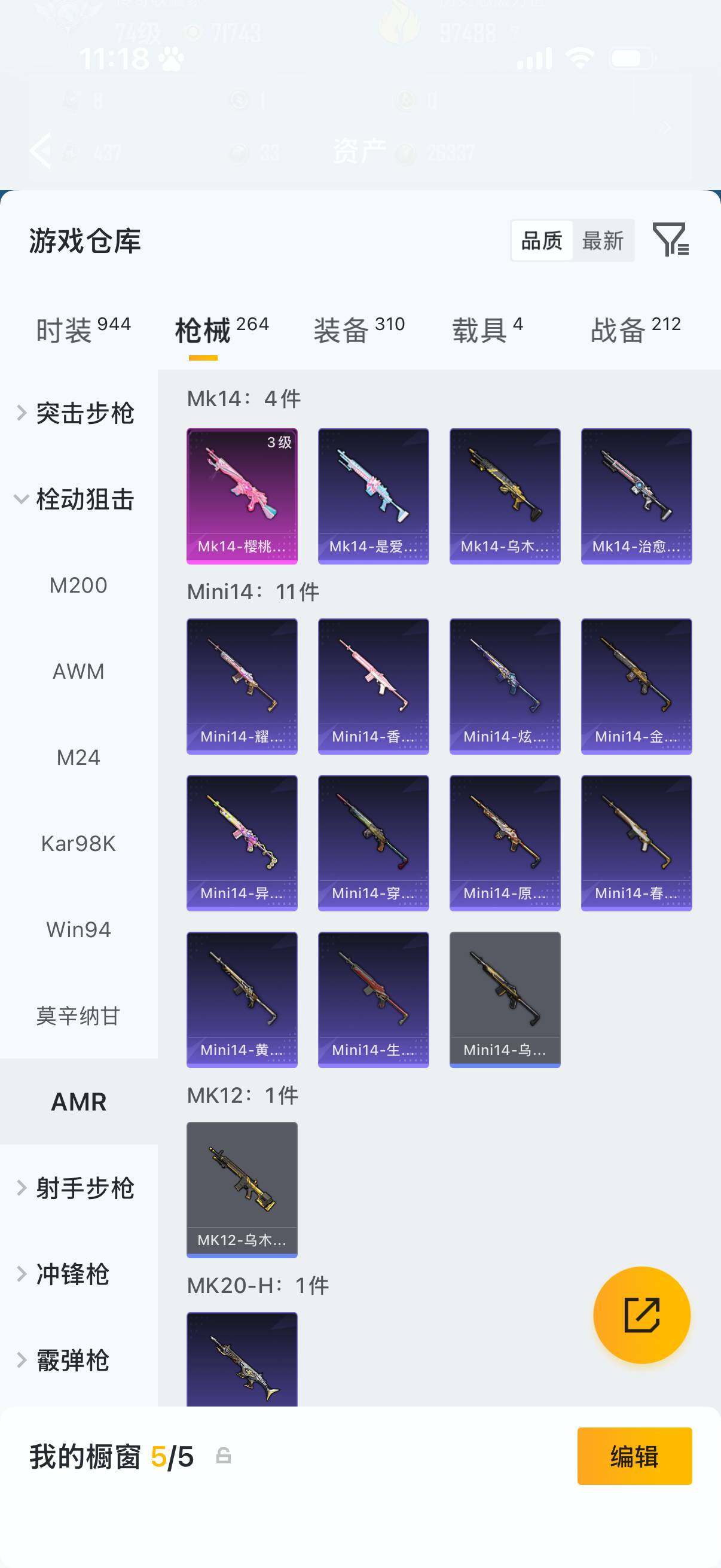Switch to the 时装 tab
The height and width of the screenshot is (1568, 721).
[83, 330]
